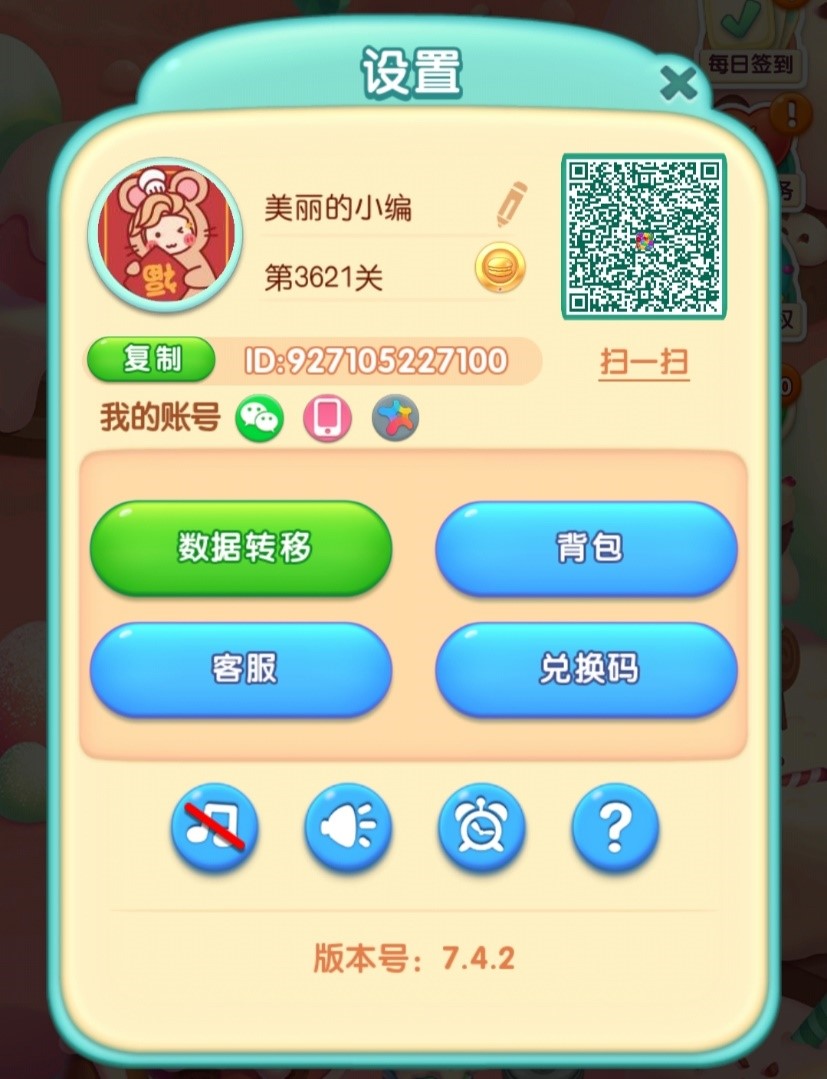The image size is (827, 1079).
Task: Tap the colorful star account icon
Action: pyautogui.click(x=395, y=418)
